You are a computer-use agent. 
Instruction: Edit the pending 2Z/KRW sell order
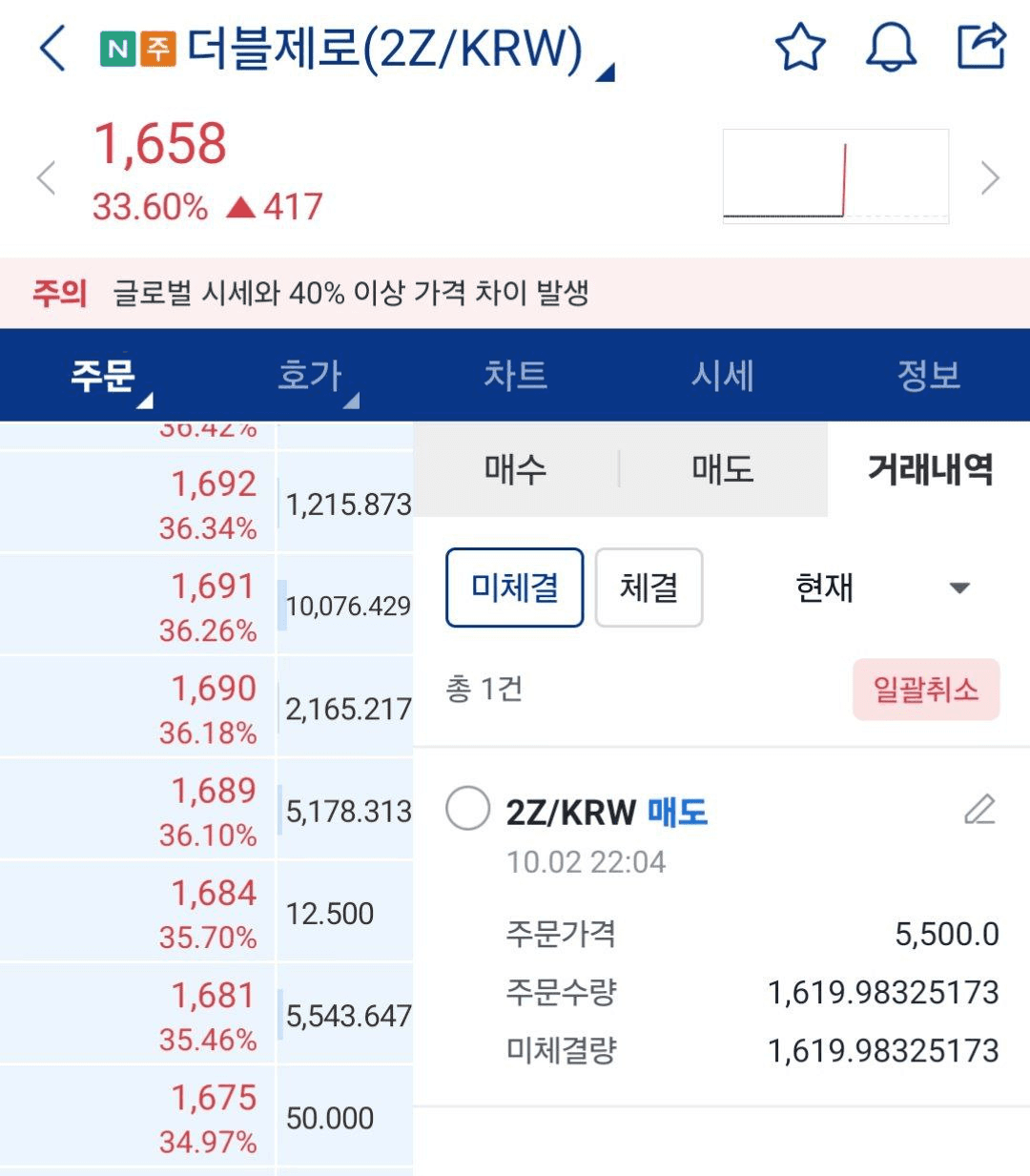(x=979, y=809)
